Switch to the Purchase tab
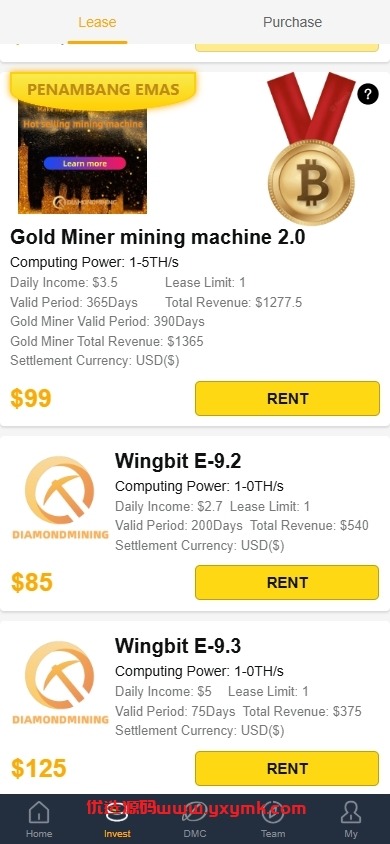This screenshot has height=844, width=390. (292, 22)
